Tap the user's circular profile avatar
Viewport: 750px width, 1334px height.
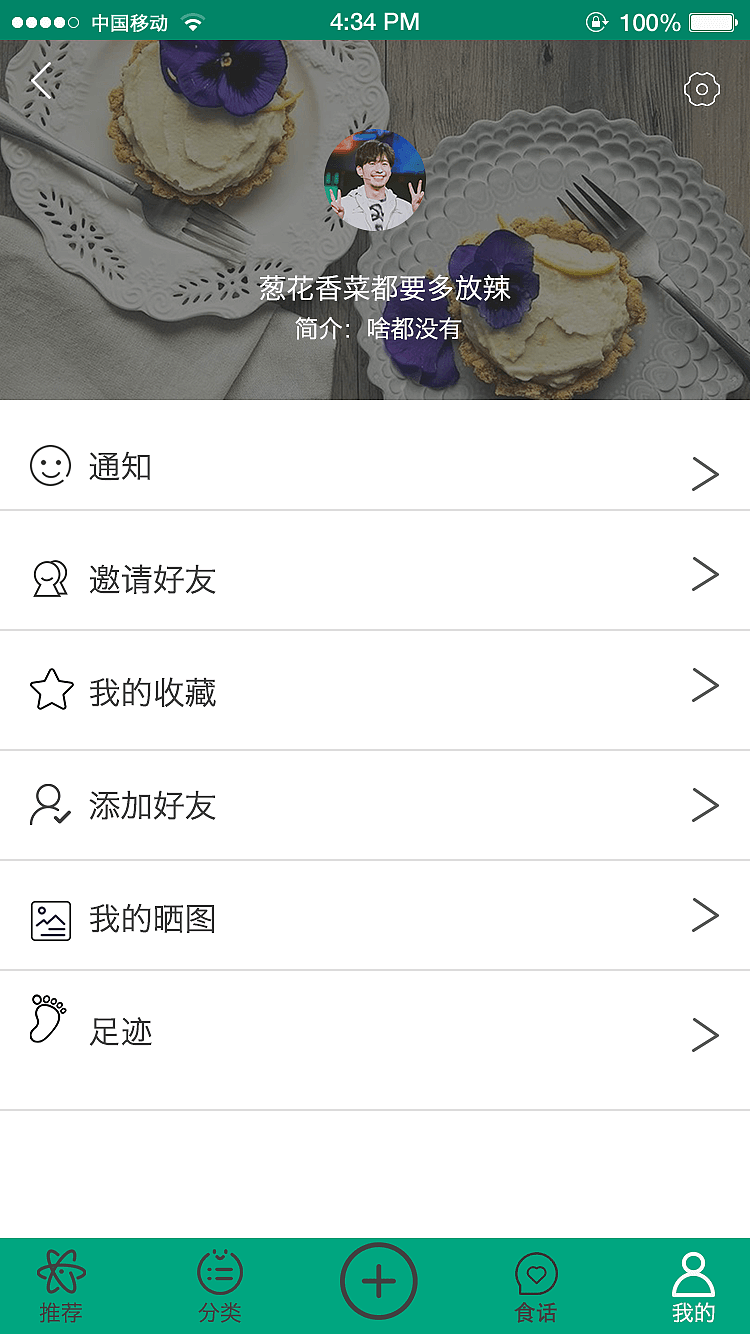tap(377, 180)
